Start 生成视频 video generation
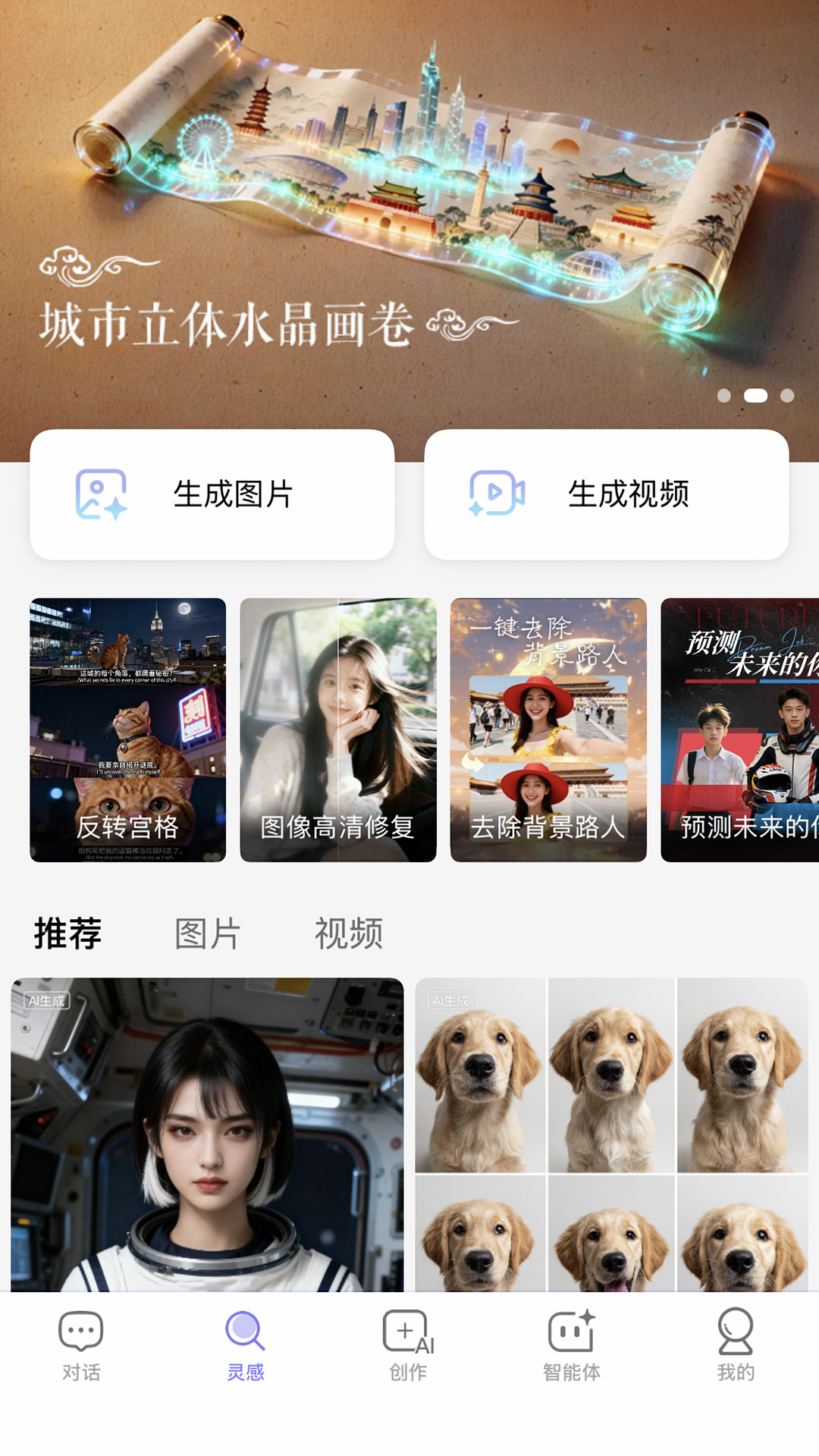Image resolution: width=819 pixels, height=1456 pixels. pos(607,494)
